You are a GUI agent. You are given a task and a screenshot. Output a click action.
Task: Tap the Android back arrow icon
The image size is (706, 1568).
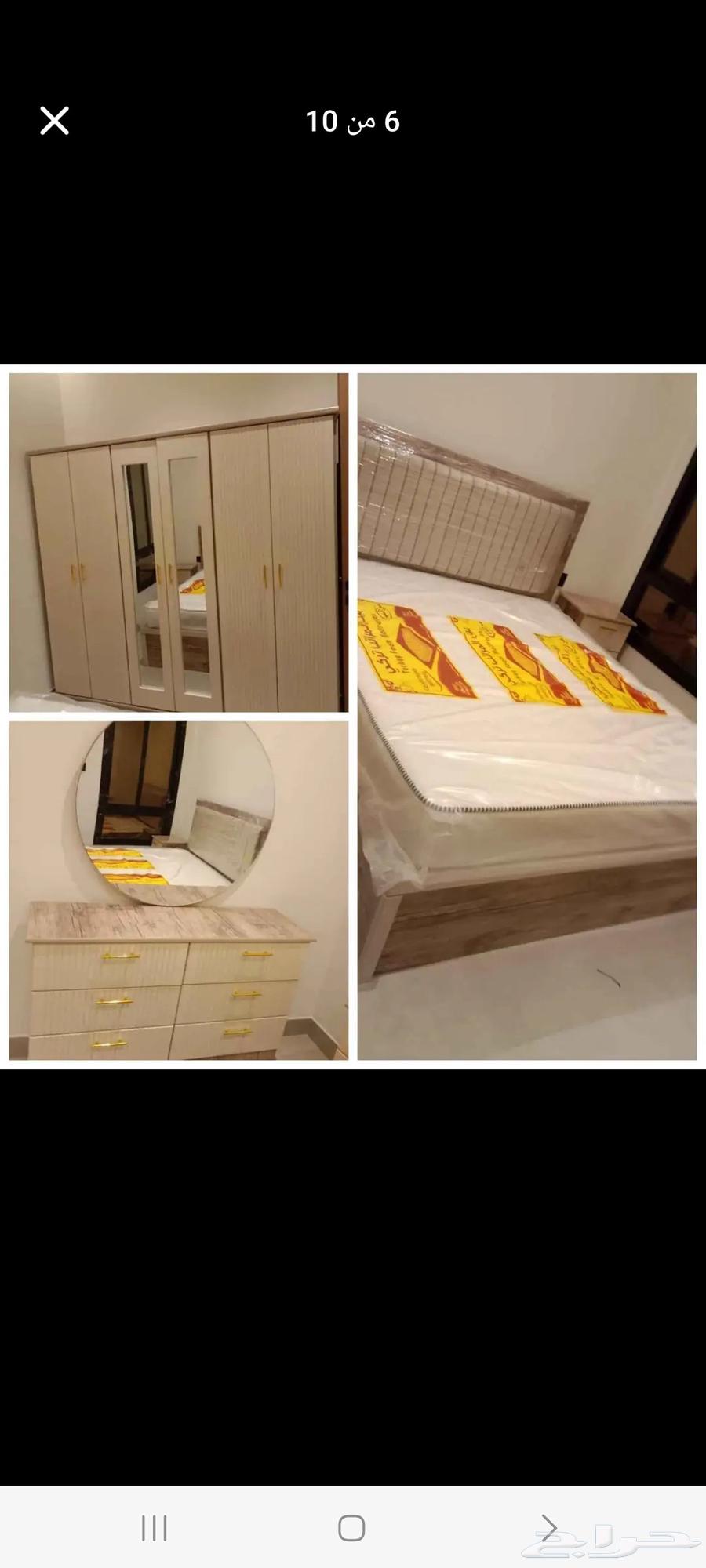pyautogui.click(x=549, y=1526)
